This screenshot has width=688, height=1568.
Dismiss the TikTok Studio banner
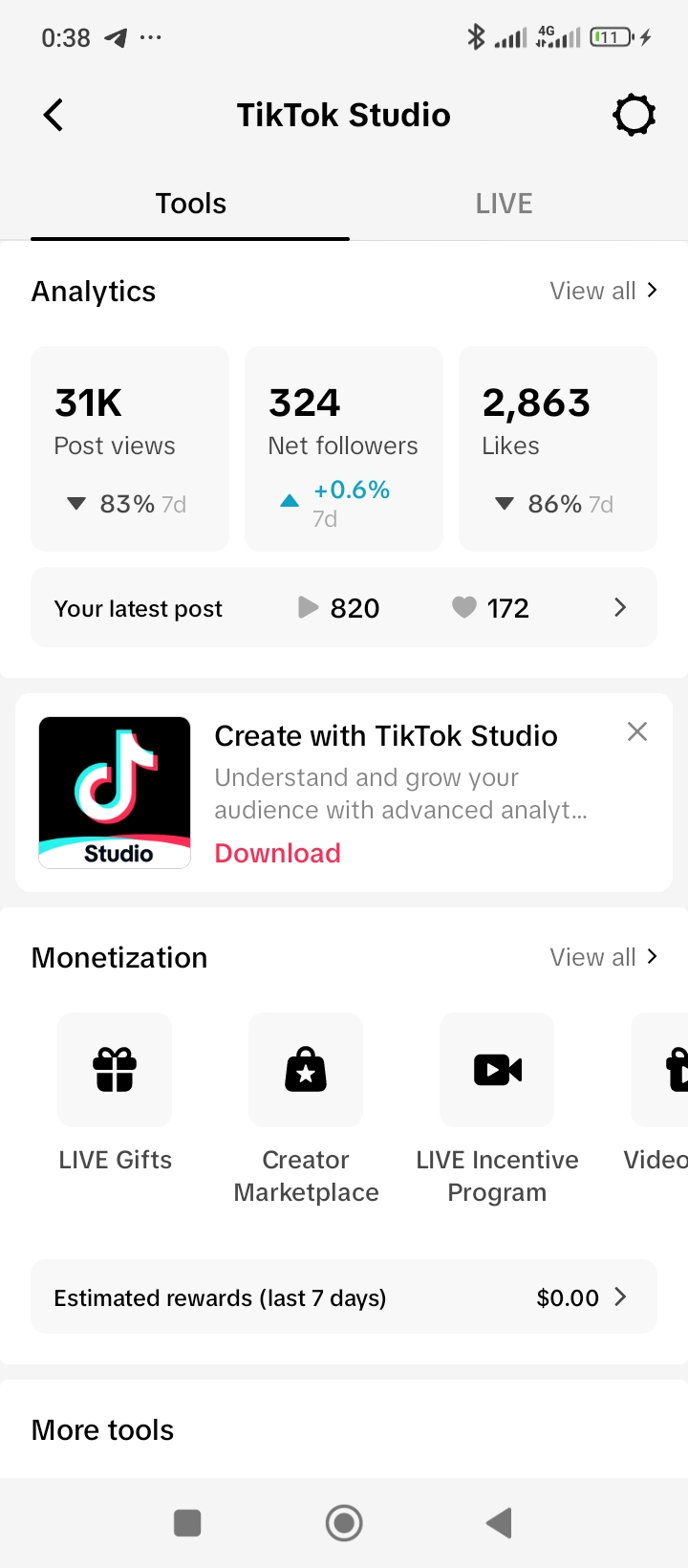[637, 731]
